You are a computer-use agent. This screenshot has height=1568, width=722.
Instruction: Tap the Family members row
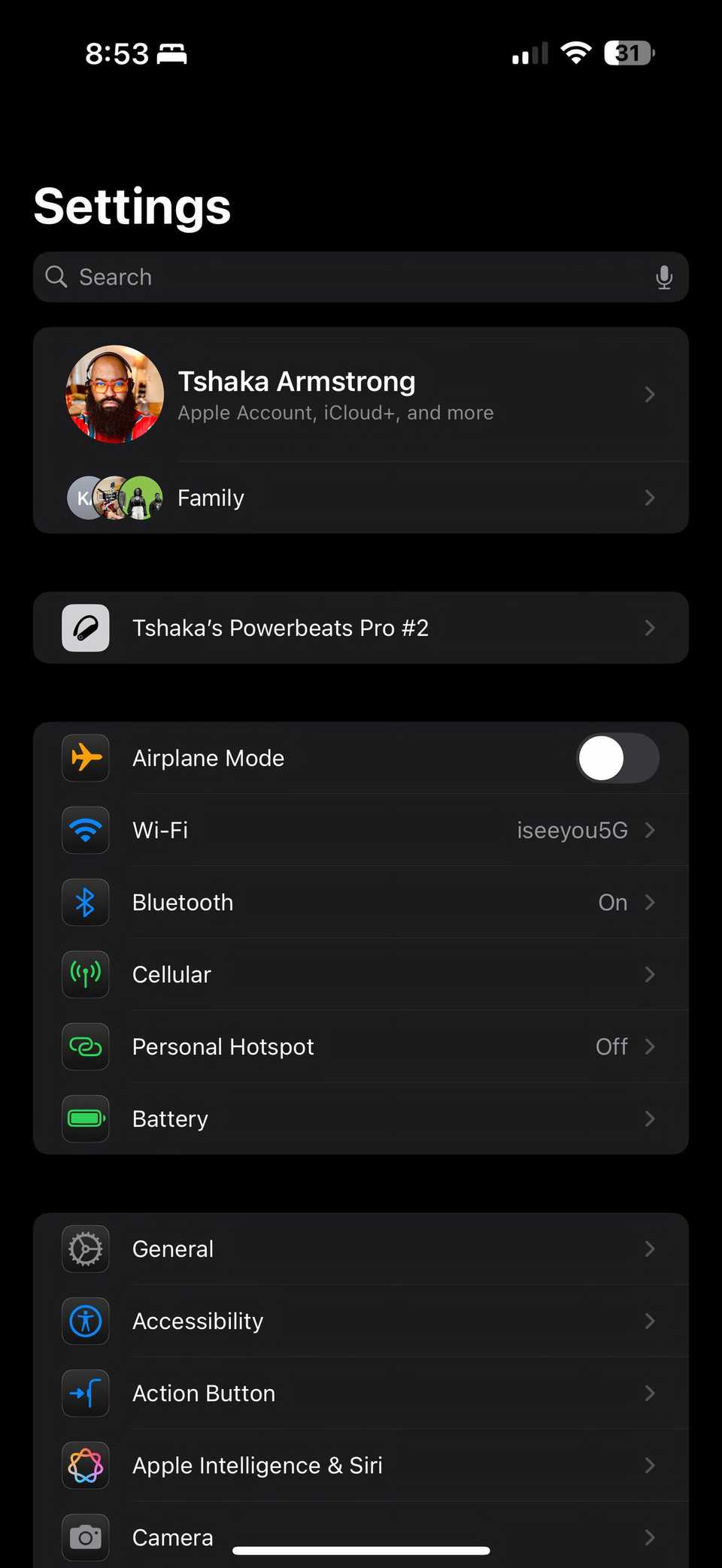(361, 498)
